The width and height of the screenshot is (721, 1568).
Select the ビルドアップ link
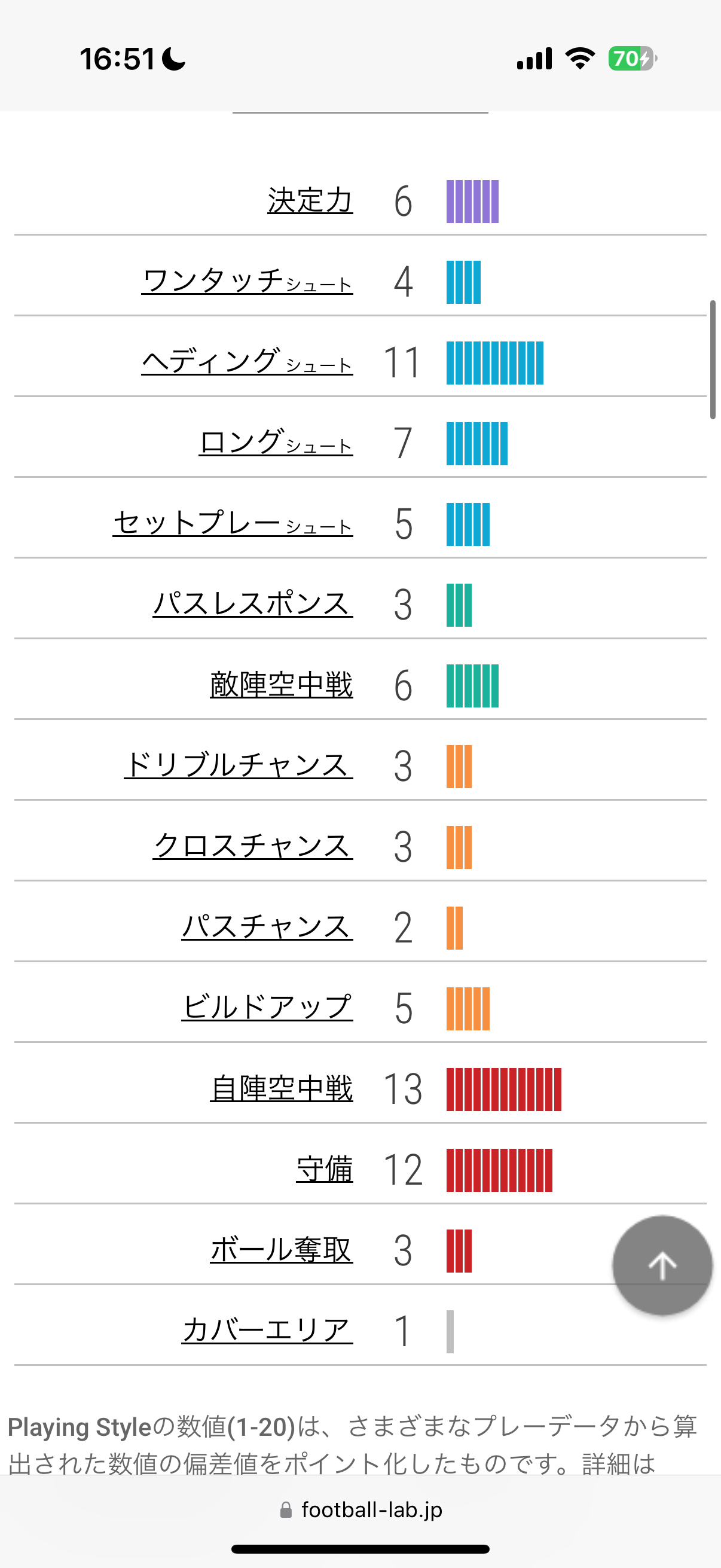point(267,1008)
